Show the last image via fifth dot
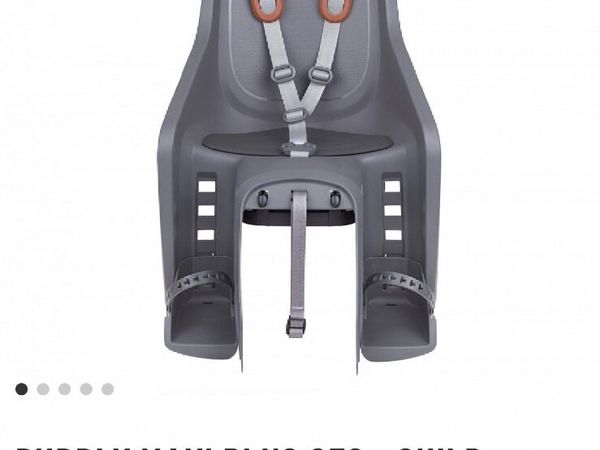The image size is (600, 450). point(107,389)
